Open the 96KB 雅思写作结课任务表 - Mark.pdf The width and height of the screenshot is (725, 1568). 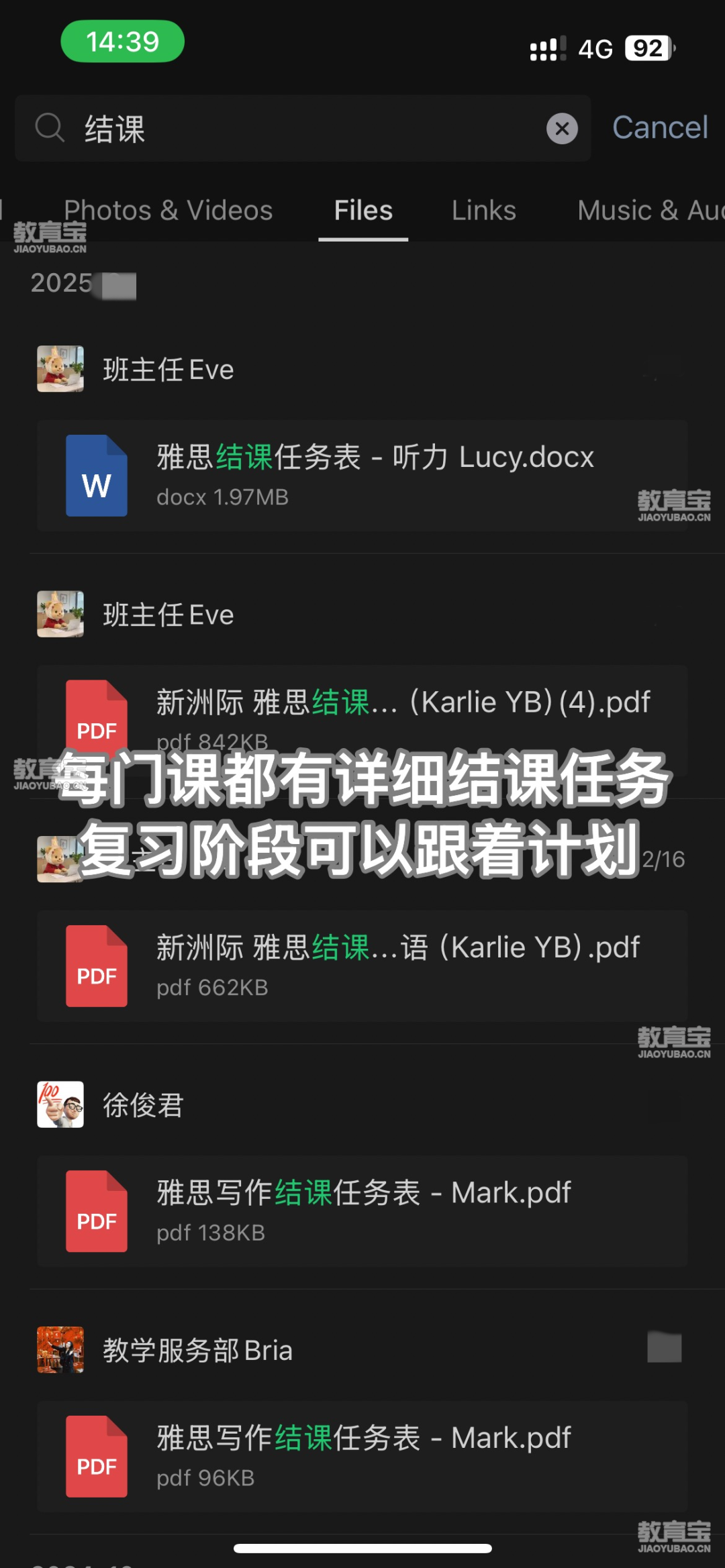click(x=362, y=1457)
